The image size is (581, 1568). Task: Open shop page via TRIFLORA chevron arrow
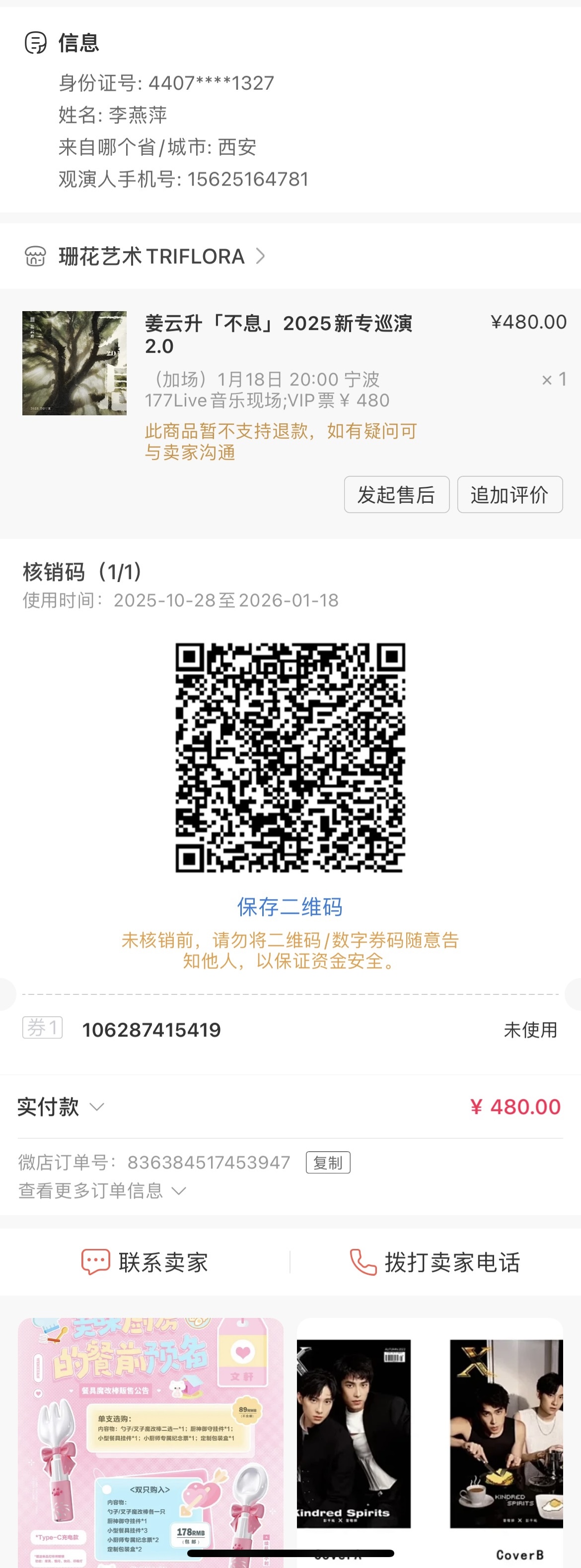(261, 256)
